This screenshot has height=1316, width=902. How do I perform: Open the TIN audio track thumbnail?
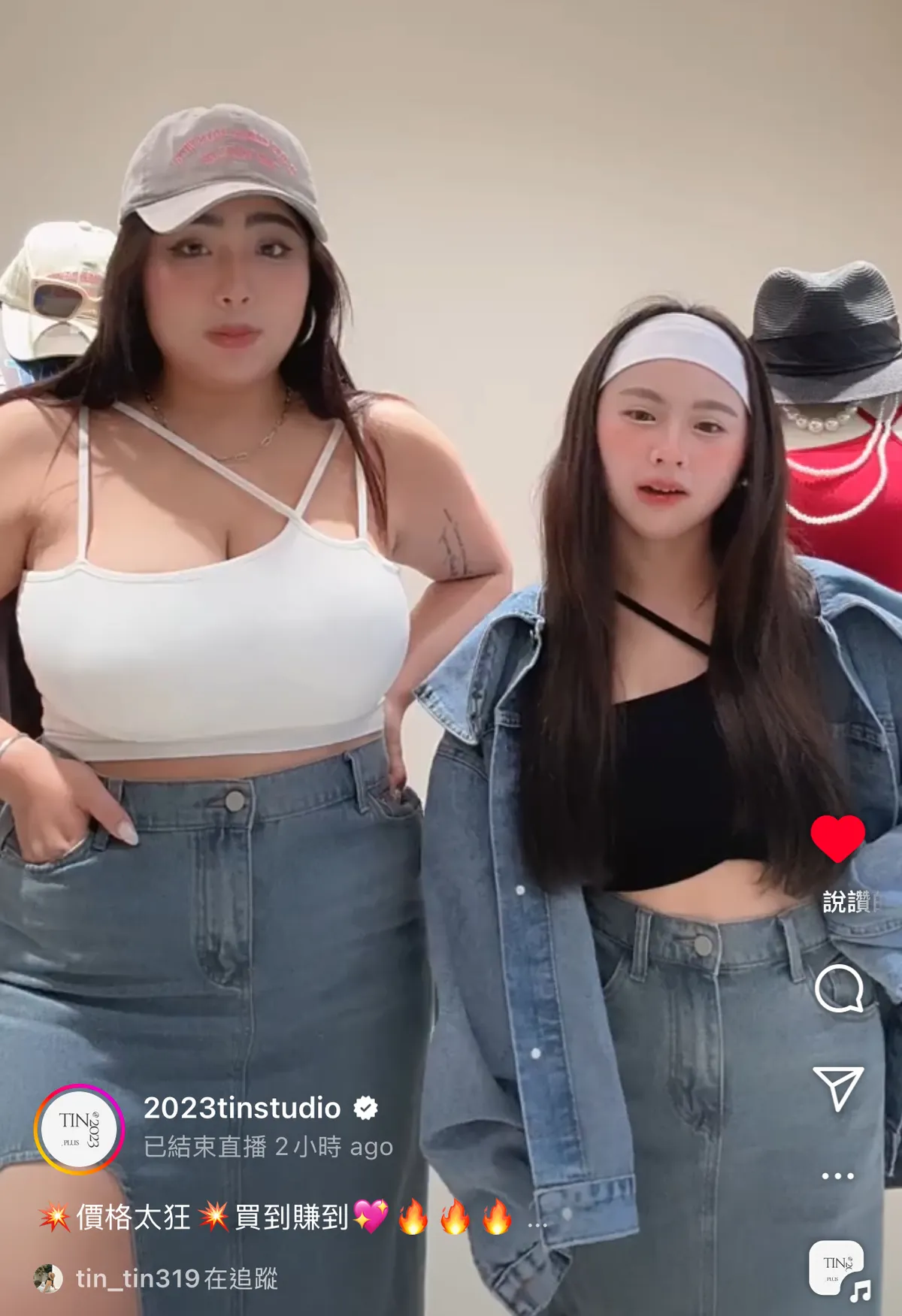tap(837, 1268)
